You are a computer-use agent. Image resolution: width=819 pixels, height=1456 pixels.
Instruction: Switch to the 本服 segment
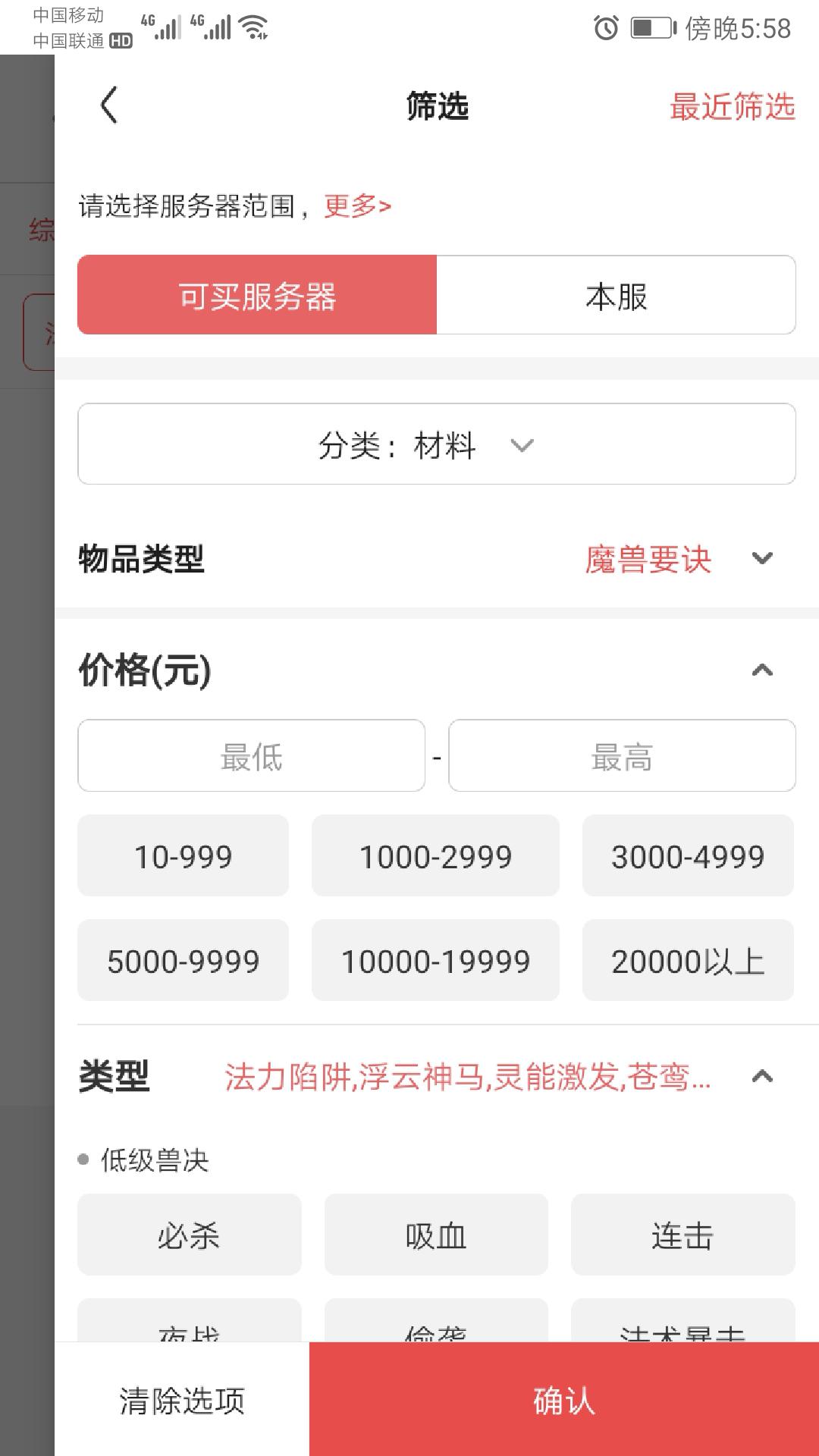coord(616,295)
